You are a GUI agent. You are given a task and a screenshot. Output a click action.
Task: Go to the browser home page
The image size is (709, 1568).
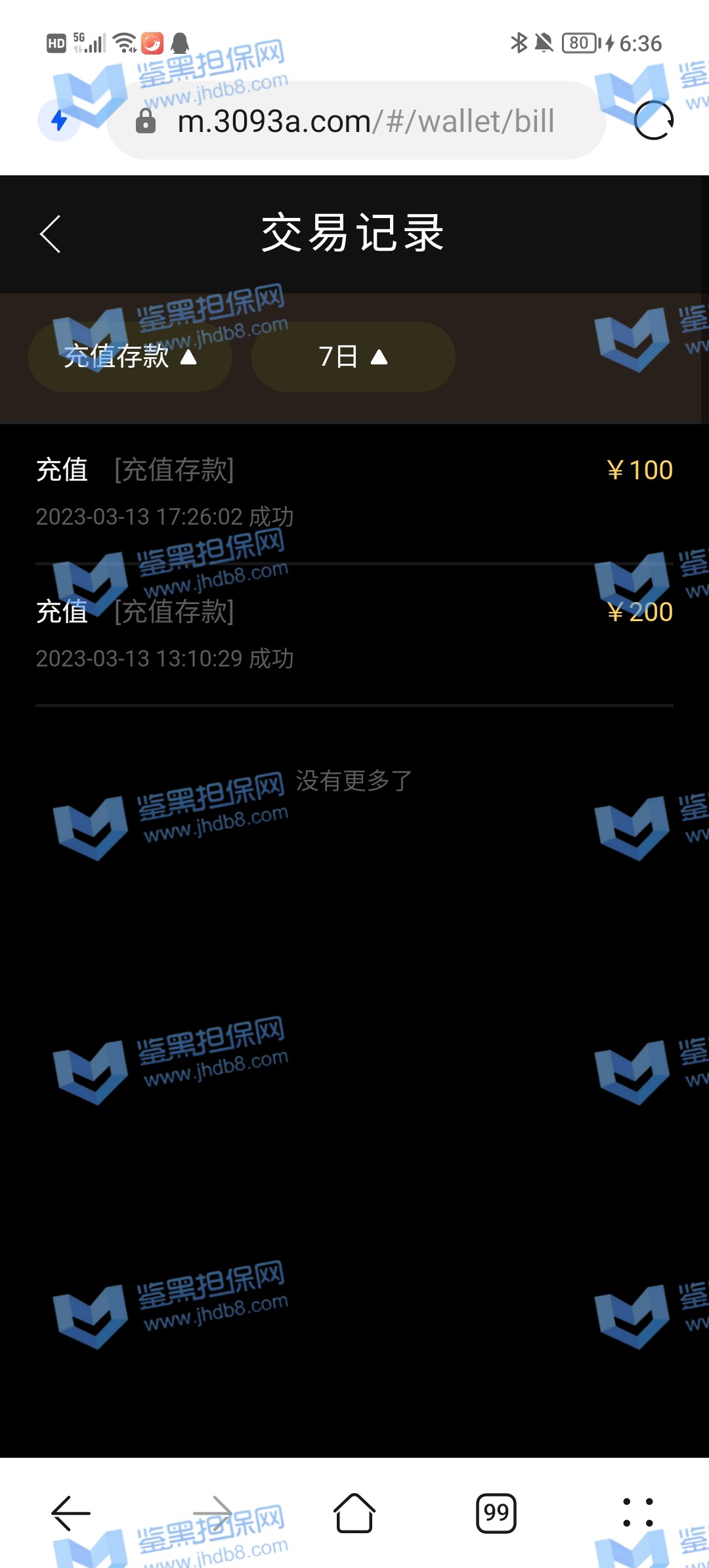pos(354,1513)
